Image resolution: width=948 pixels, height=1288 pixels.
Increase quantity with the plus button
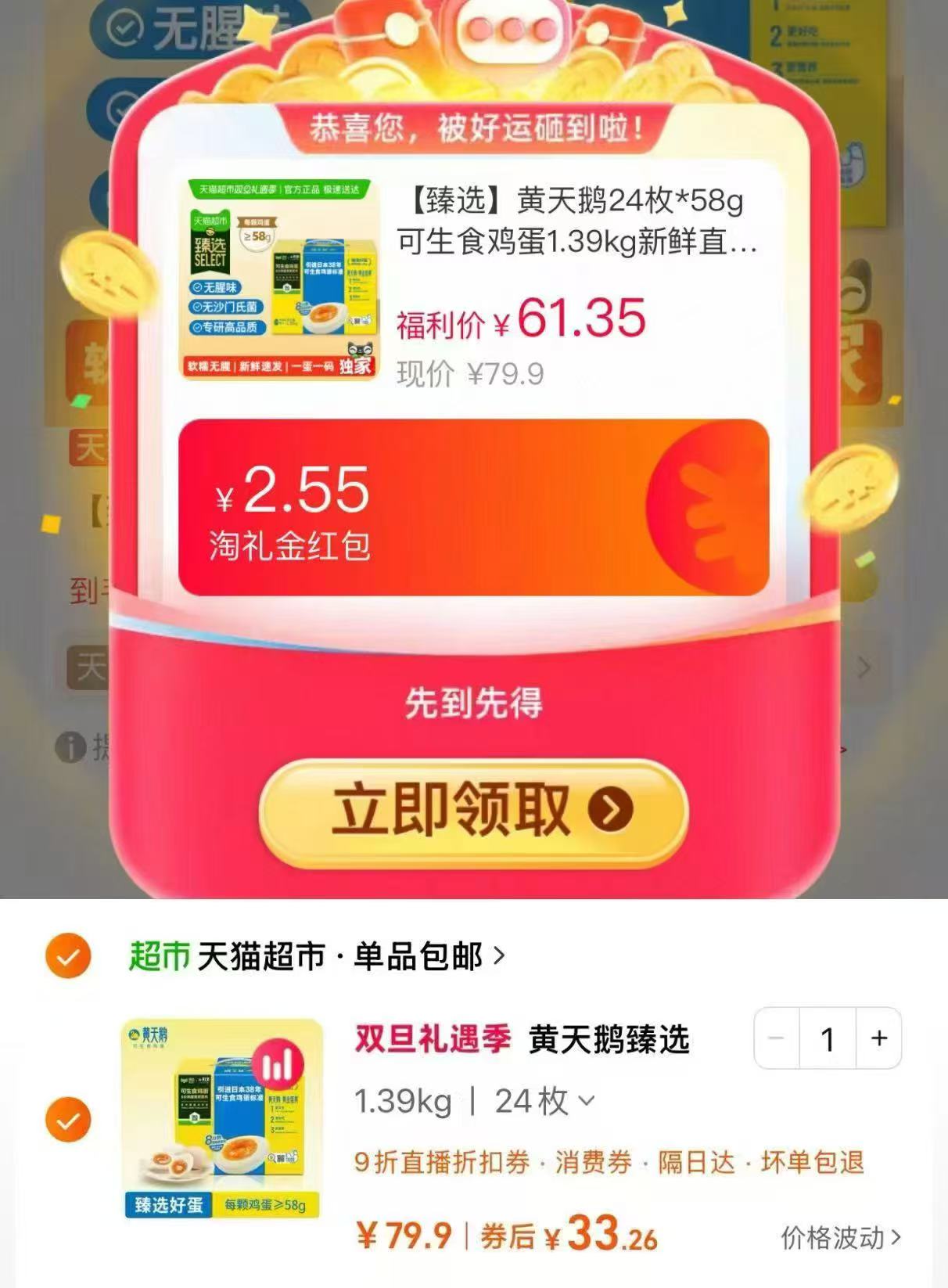[880, 1037]
